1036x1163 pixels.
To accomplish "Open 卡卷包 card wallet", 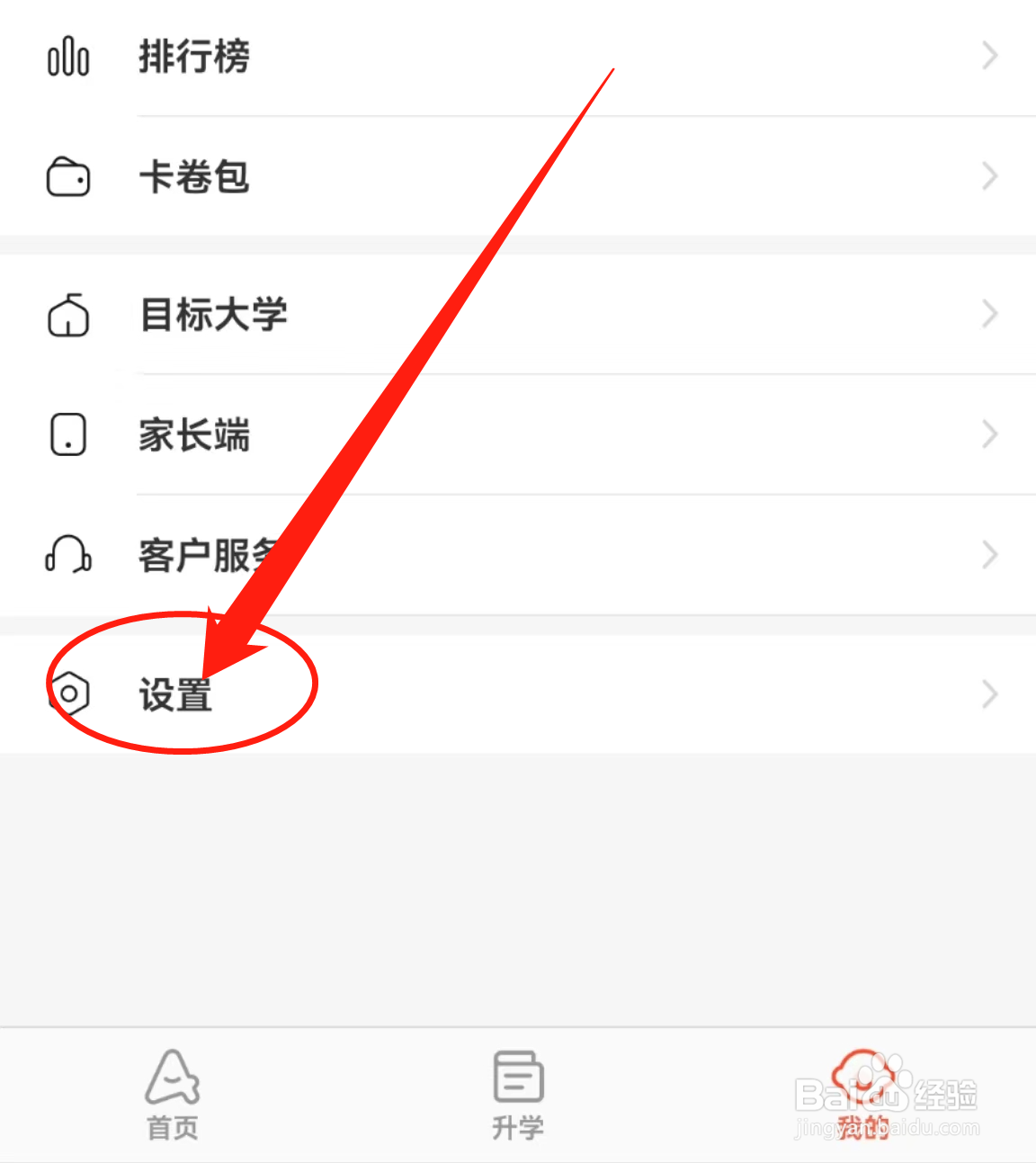I will point(518,176).
